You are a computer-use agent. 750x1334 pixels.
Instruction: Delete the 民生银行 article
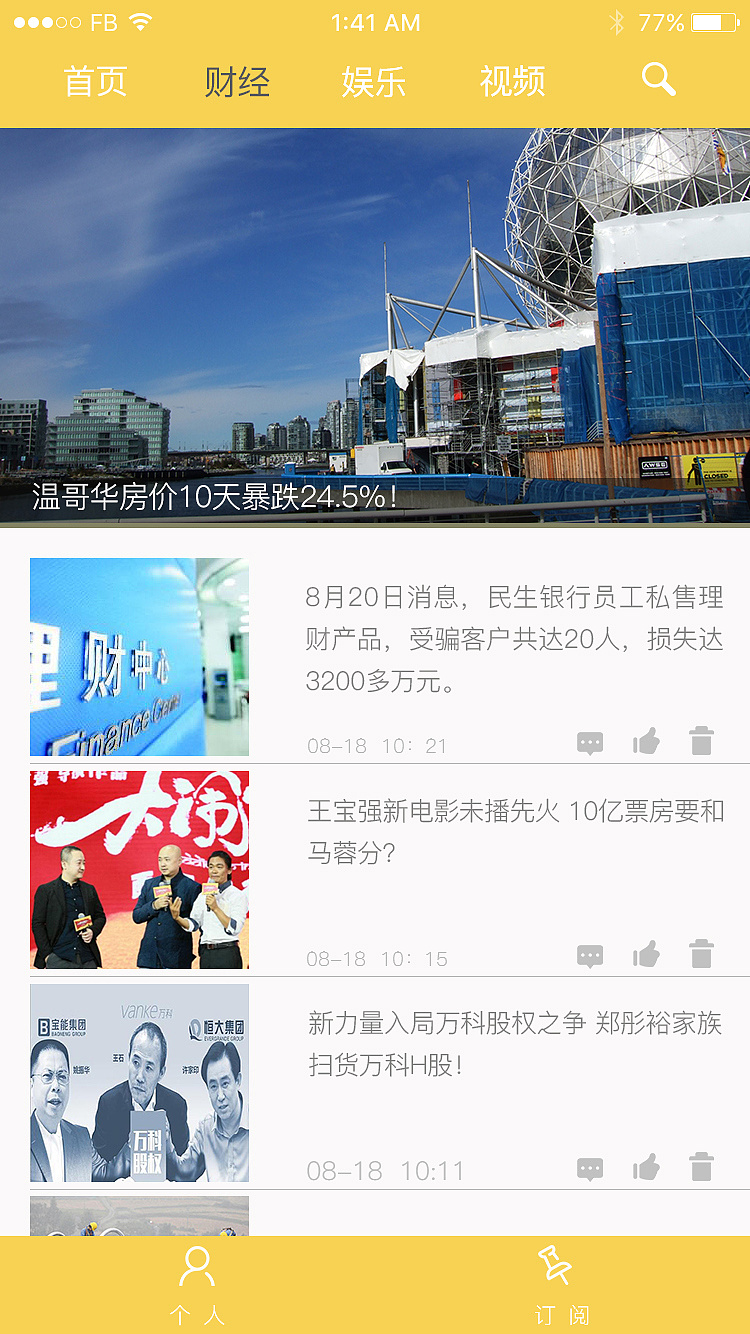(702, 741)
